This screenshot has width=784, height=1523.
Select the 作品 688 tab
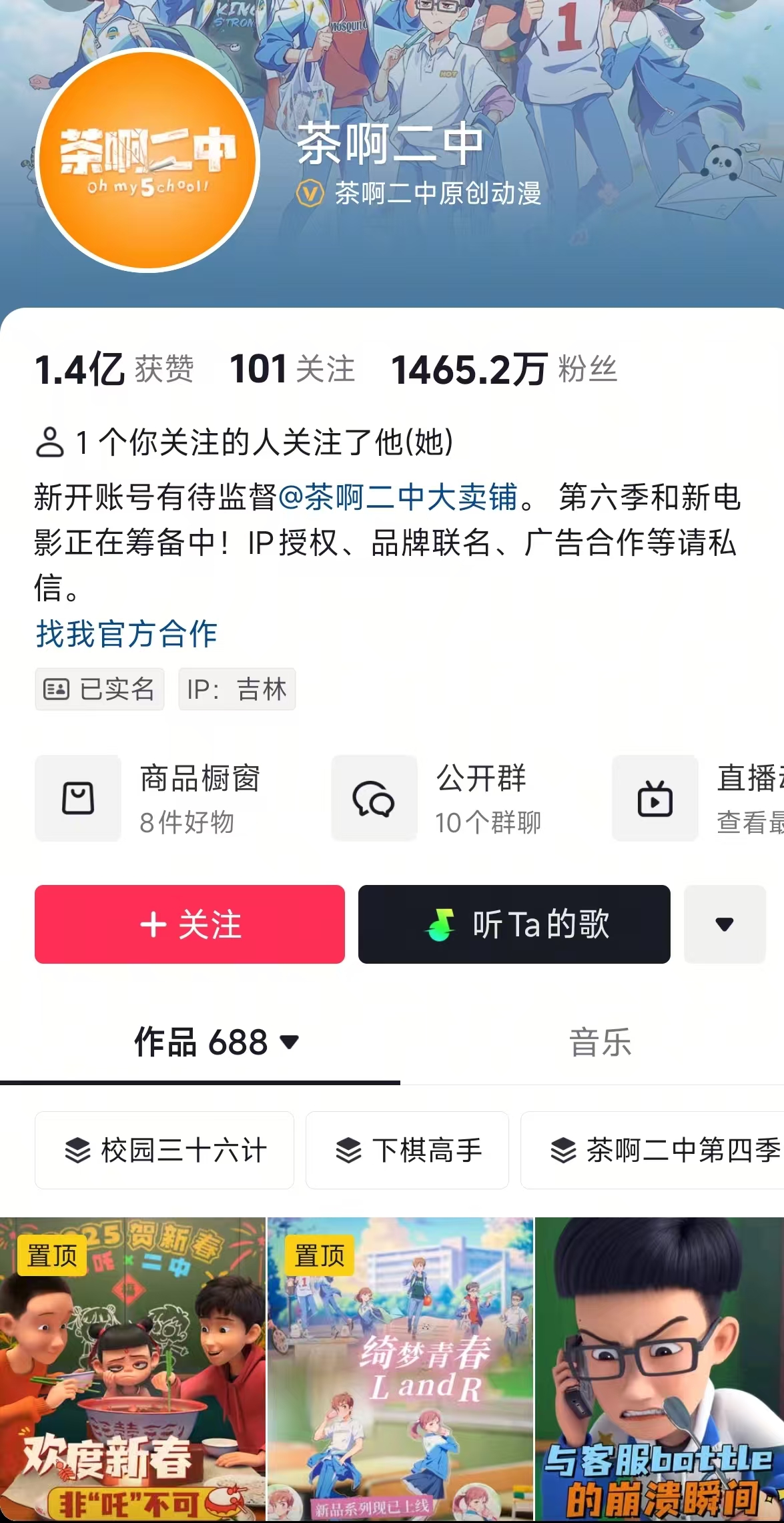(215, 1042)
